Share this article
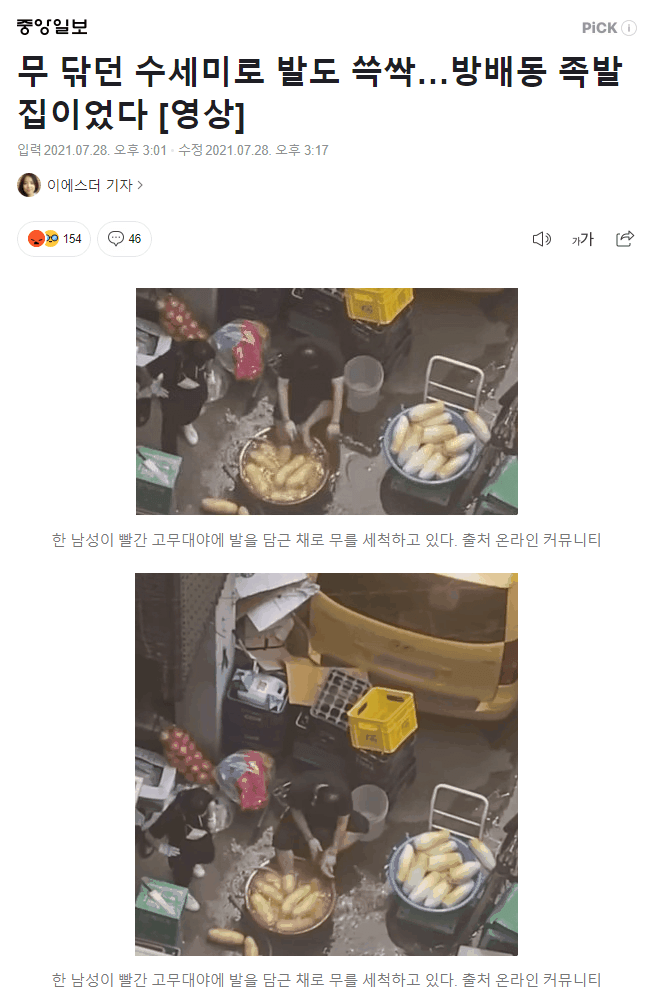Screen dimensions: 667x1007 click(x=625, y=239)
